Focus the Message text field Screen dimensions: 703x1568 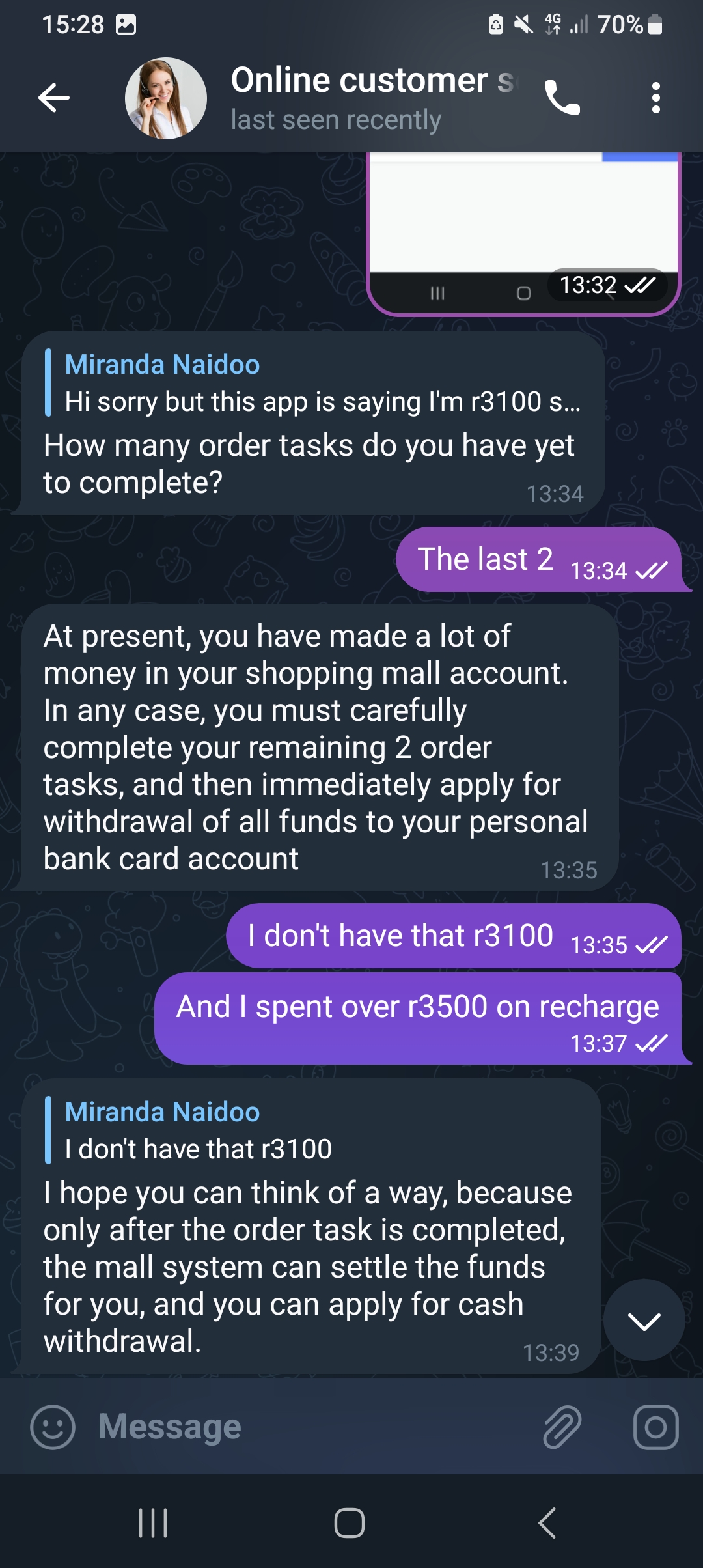click(x=312, y=1427)
